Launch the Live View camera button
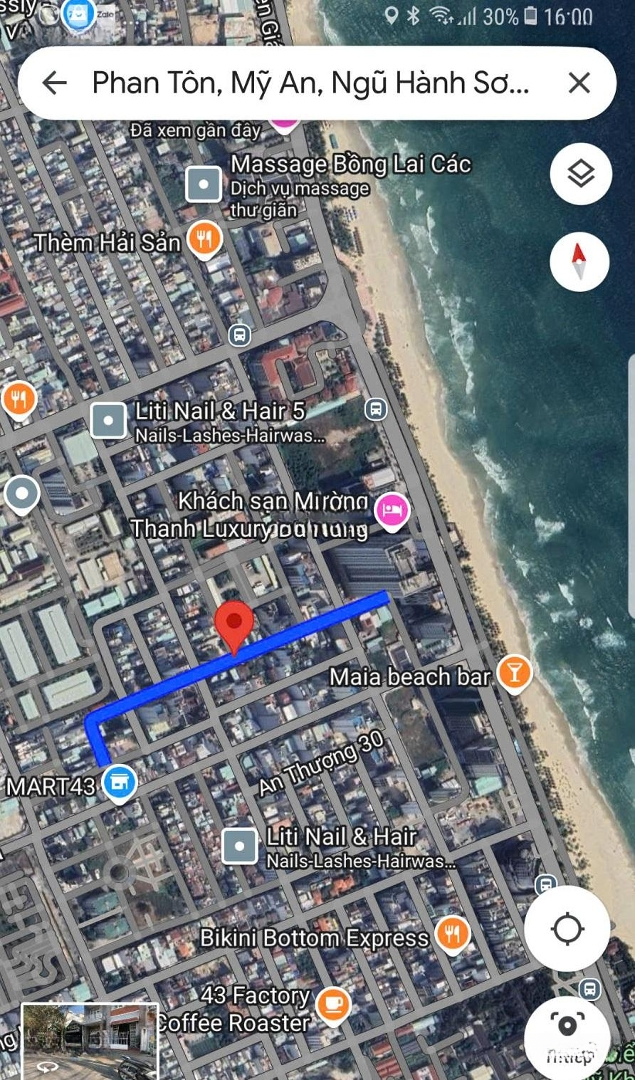This screenshot has width=635, height=1080. 569,1026
